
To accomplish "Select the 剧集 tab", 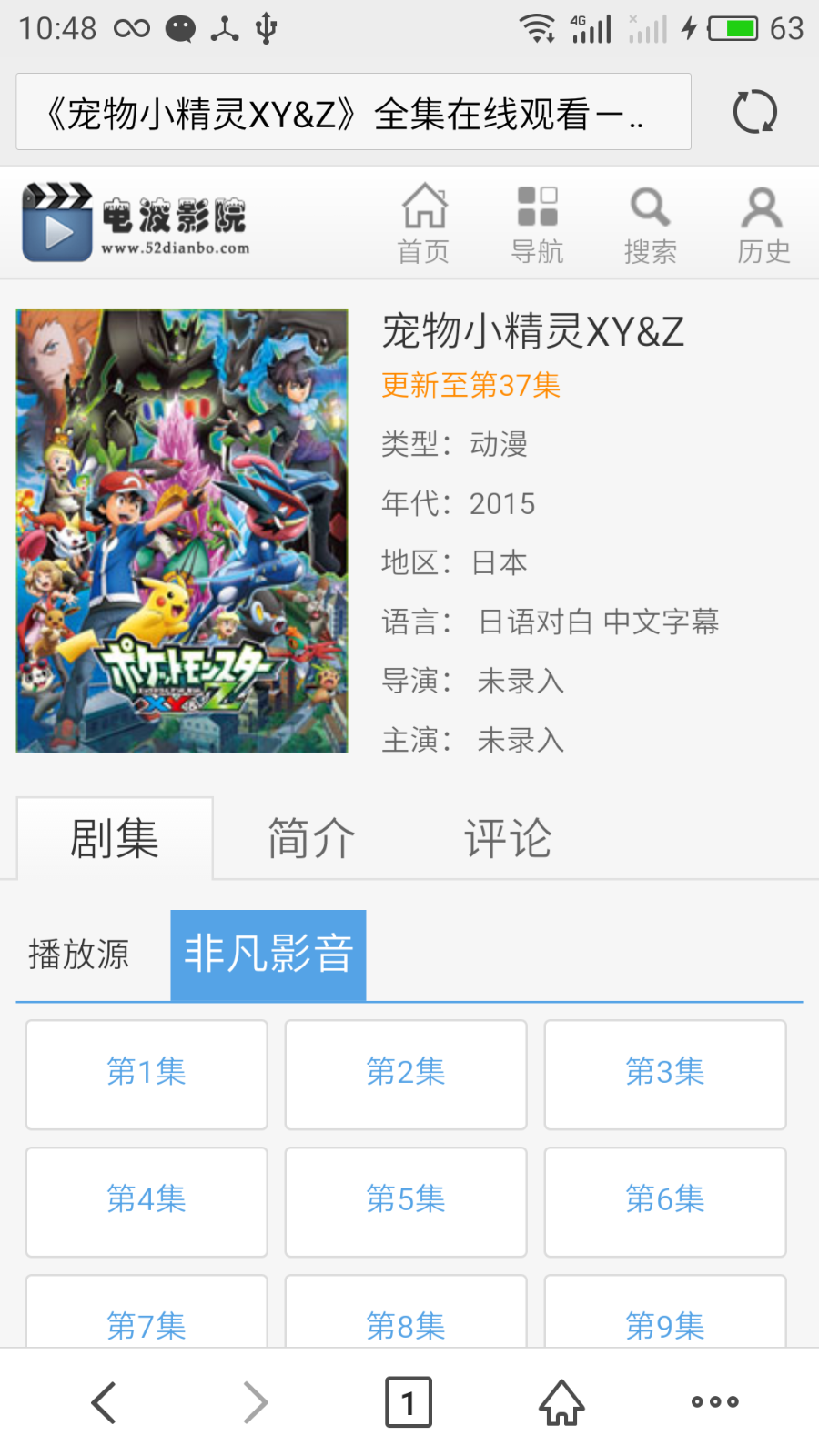I will coord(115,838).
